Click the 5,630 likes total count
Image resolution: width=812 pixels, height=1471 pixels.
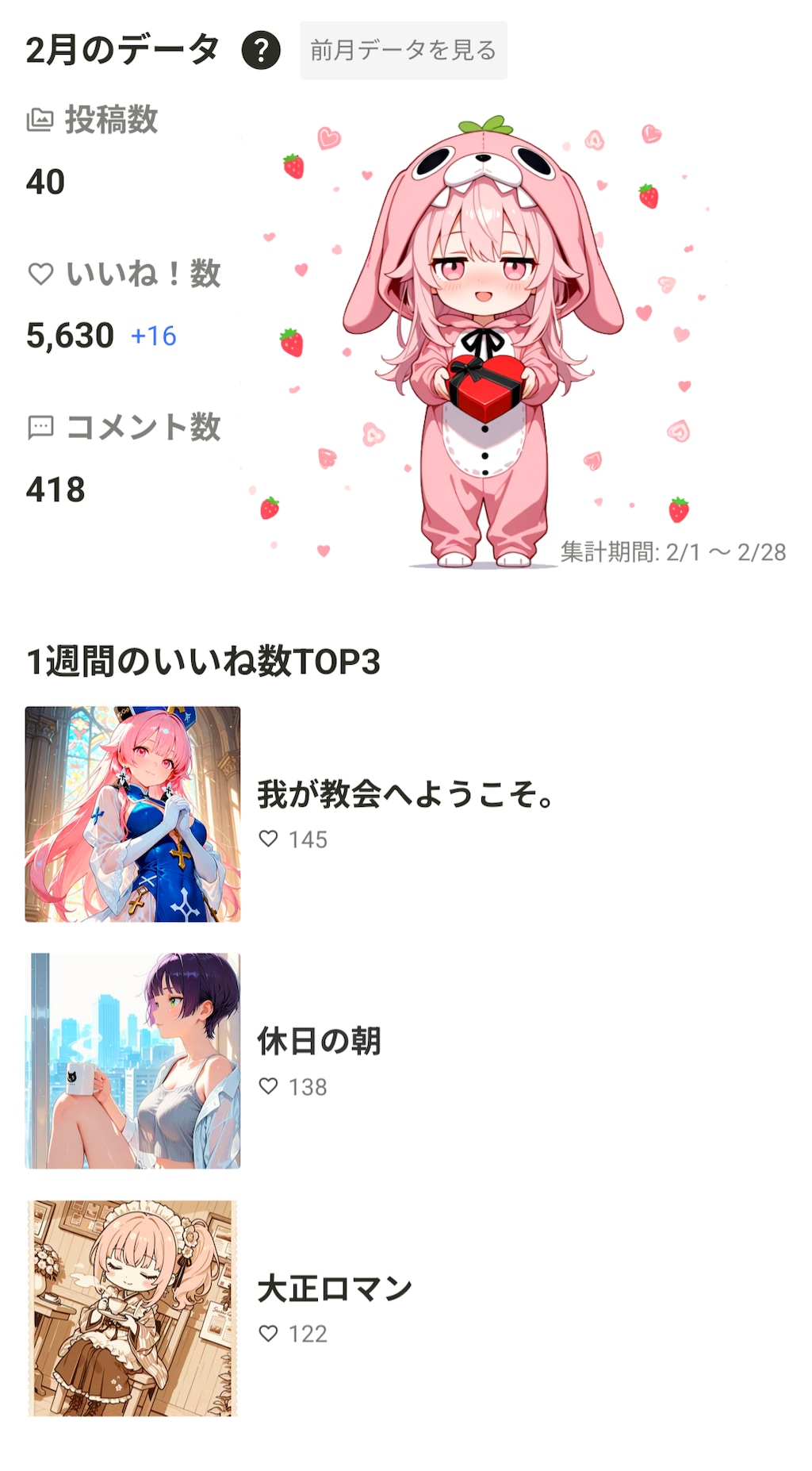click(70, 336)
